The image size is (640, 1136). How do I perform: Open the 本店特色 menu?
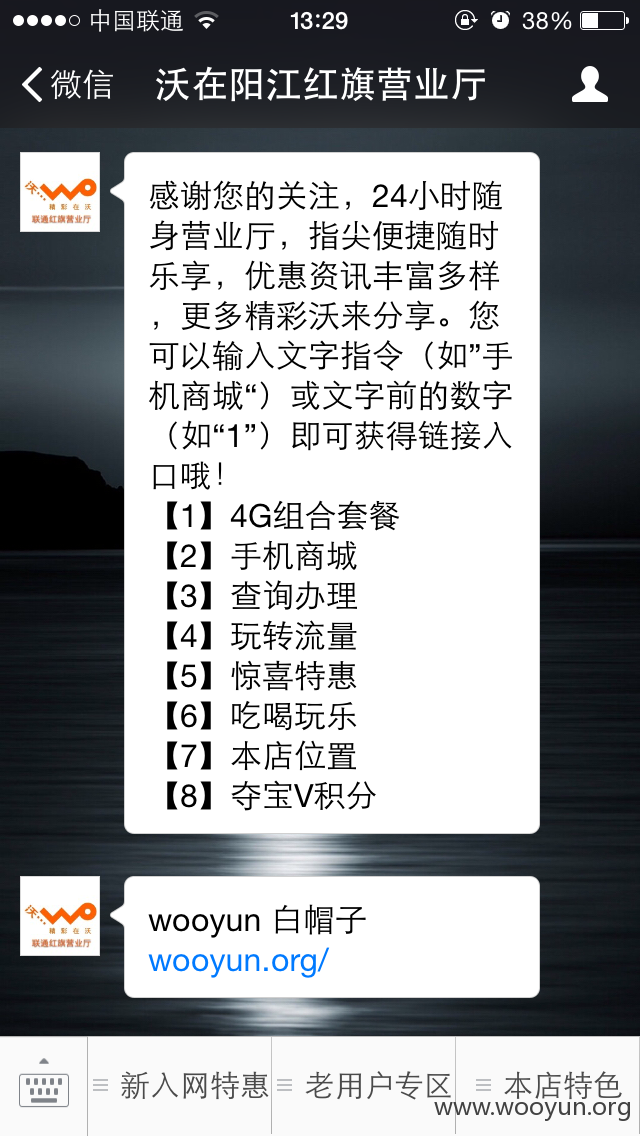tap(548, 1086)
